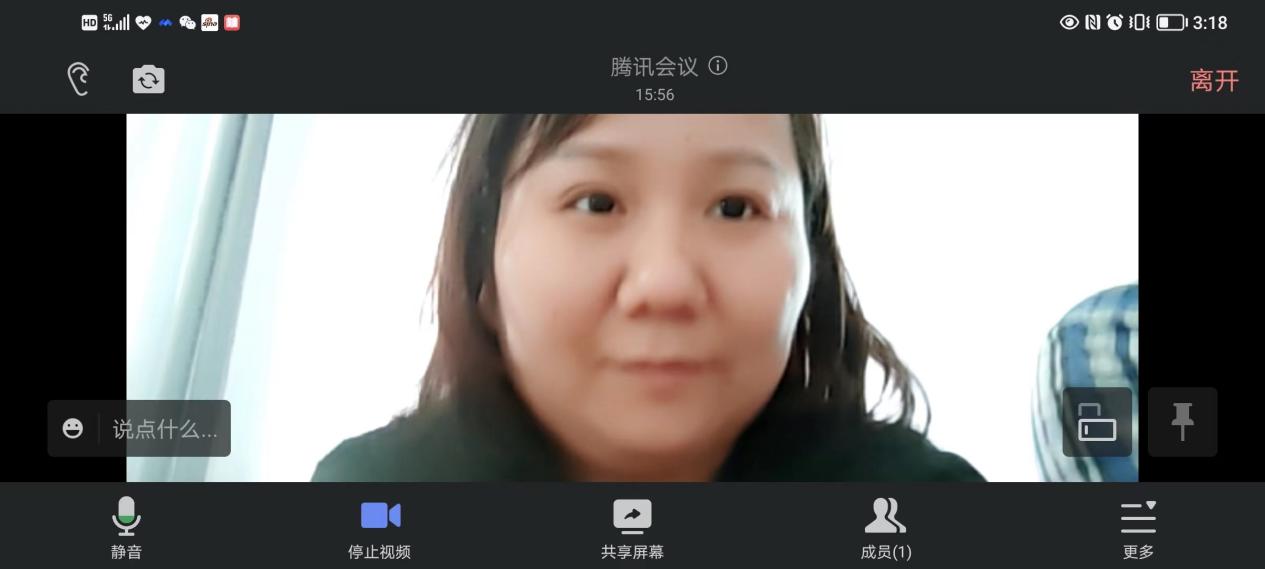The image size is (1265, 569).
Task: Mute microphone with 静音
Action: point(126,527)
